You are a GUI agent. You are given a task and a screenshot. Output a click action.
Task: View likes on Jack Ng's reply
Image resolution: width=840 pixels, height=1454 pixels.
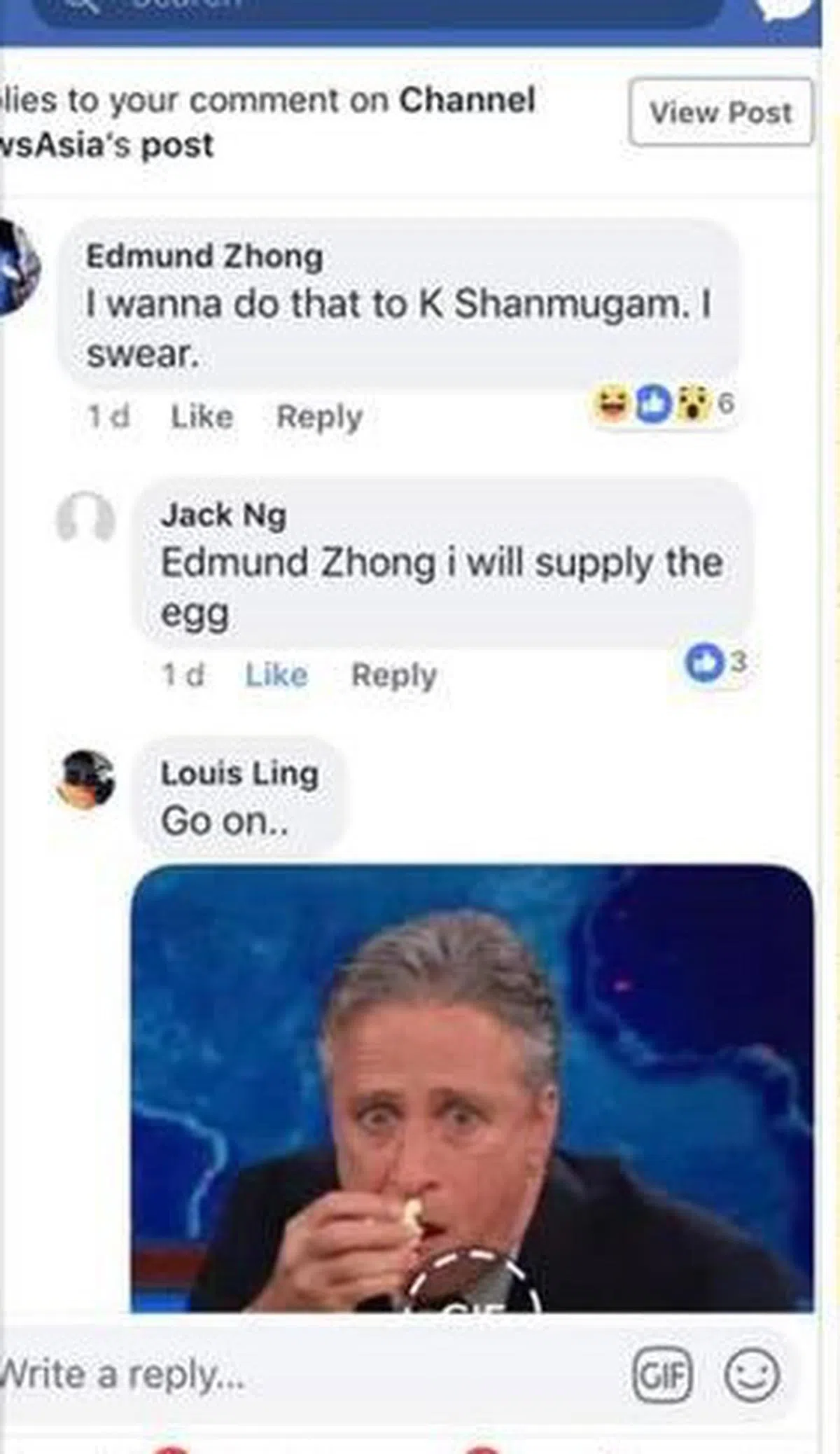pyautogui.click(x=715, y=663)
